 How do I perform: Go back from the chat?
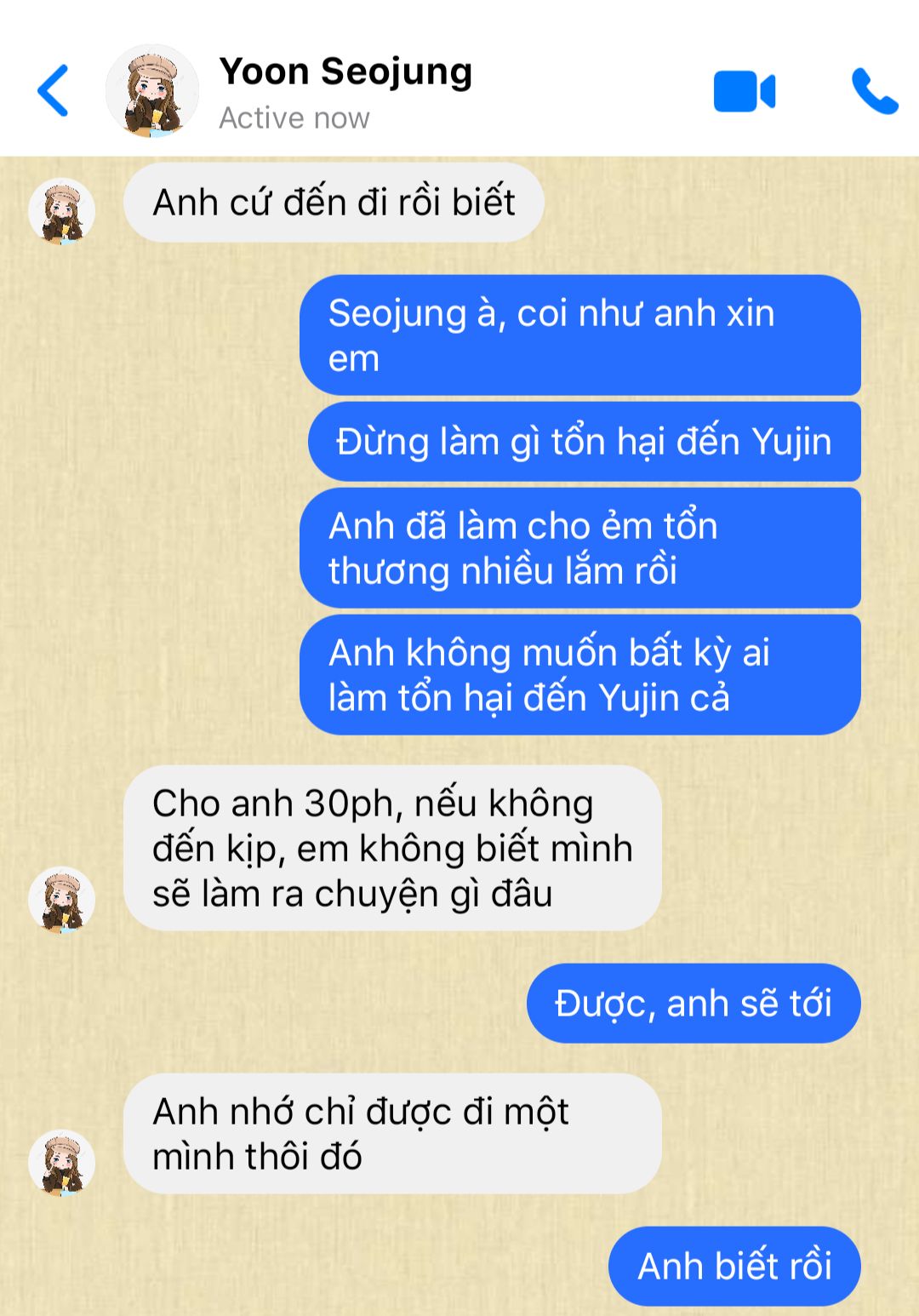(53, 90)
